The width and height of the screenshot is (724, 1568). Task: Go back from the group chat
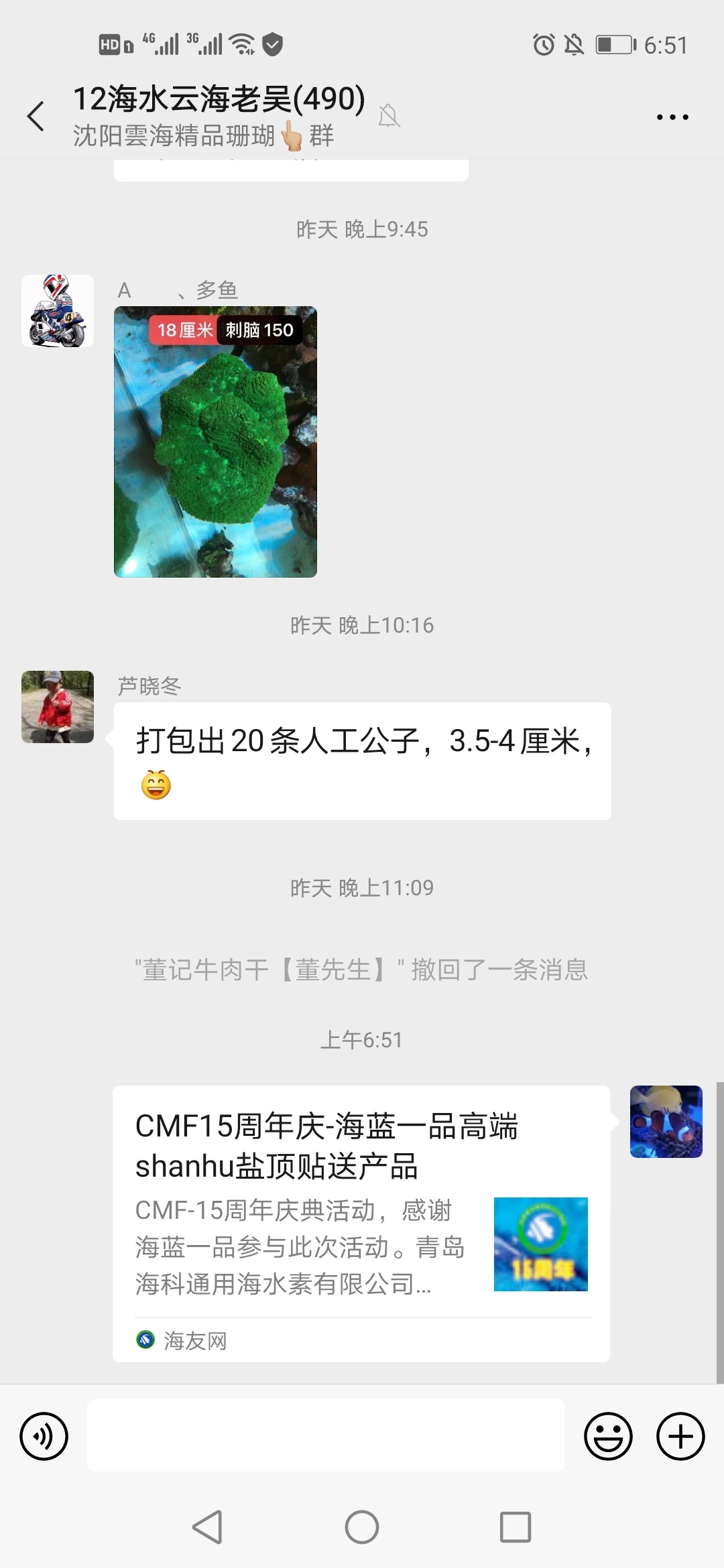pyautogui.click(x=36, y=117)
